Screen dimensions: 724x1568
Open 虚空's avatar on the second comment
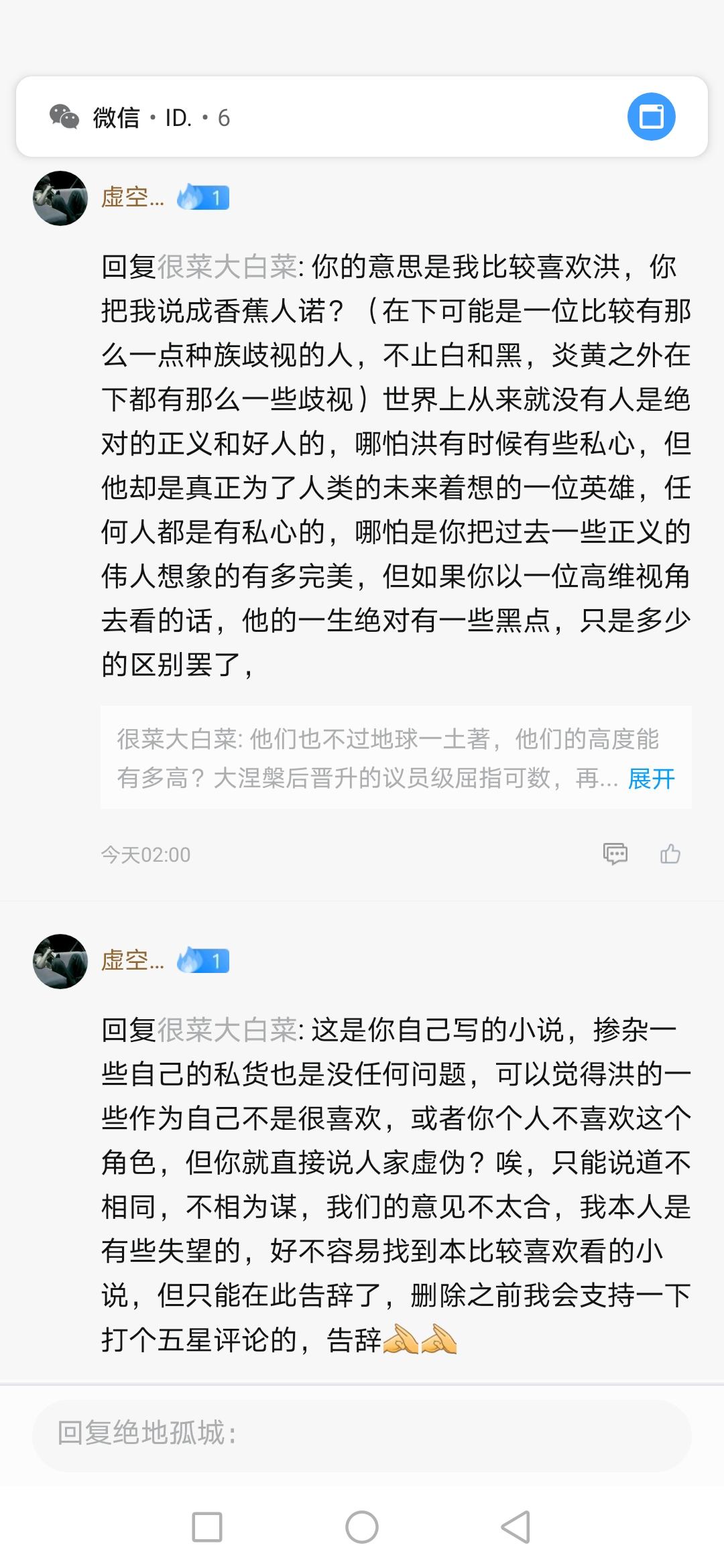60,962
